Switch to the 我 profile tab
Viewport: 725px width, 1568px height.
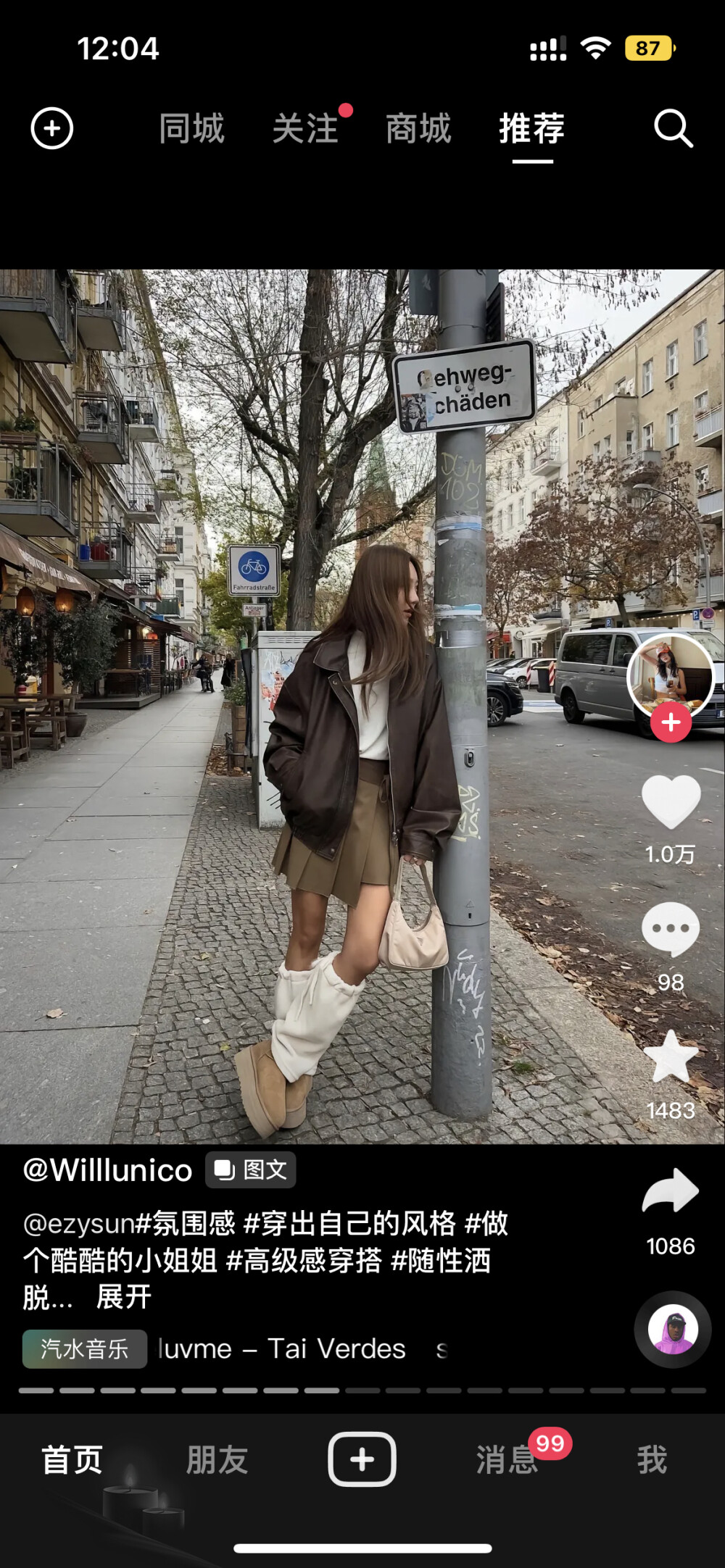point(652,1460)
